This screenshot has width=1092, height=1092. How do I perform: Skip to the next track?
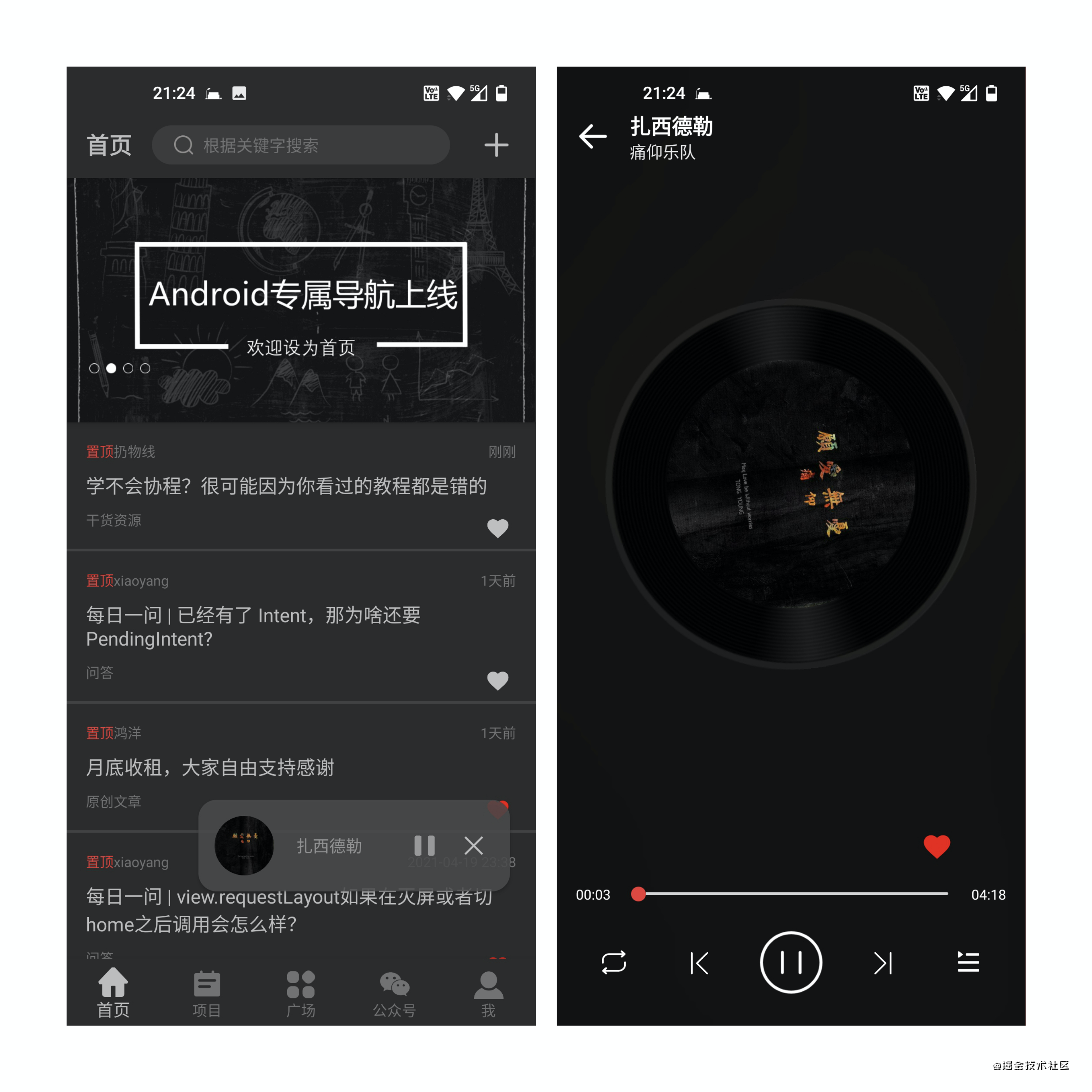click(883, 963)
